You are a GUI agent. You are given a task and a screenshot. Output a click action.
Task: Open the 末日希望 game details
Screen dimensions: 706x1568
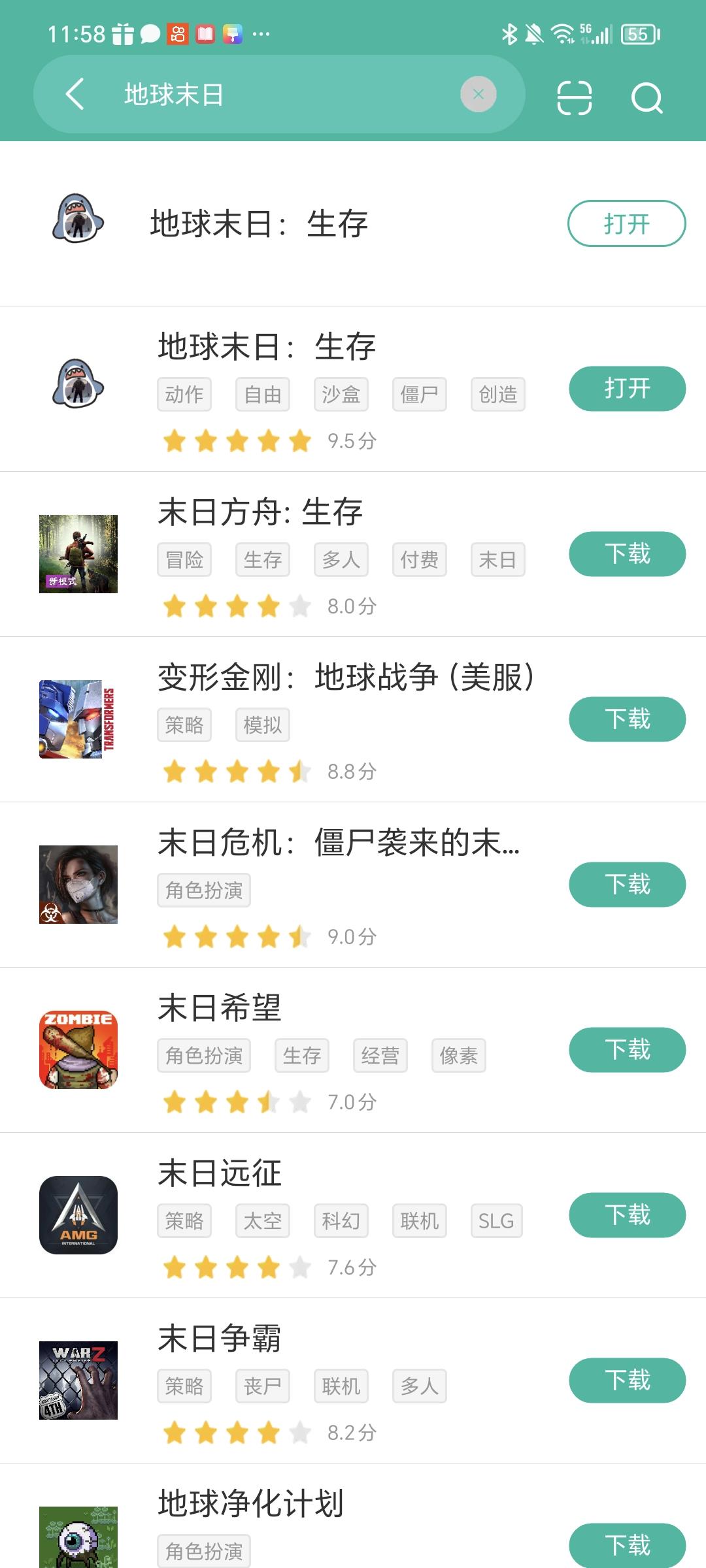(x=220, y=1007)
